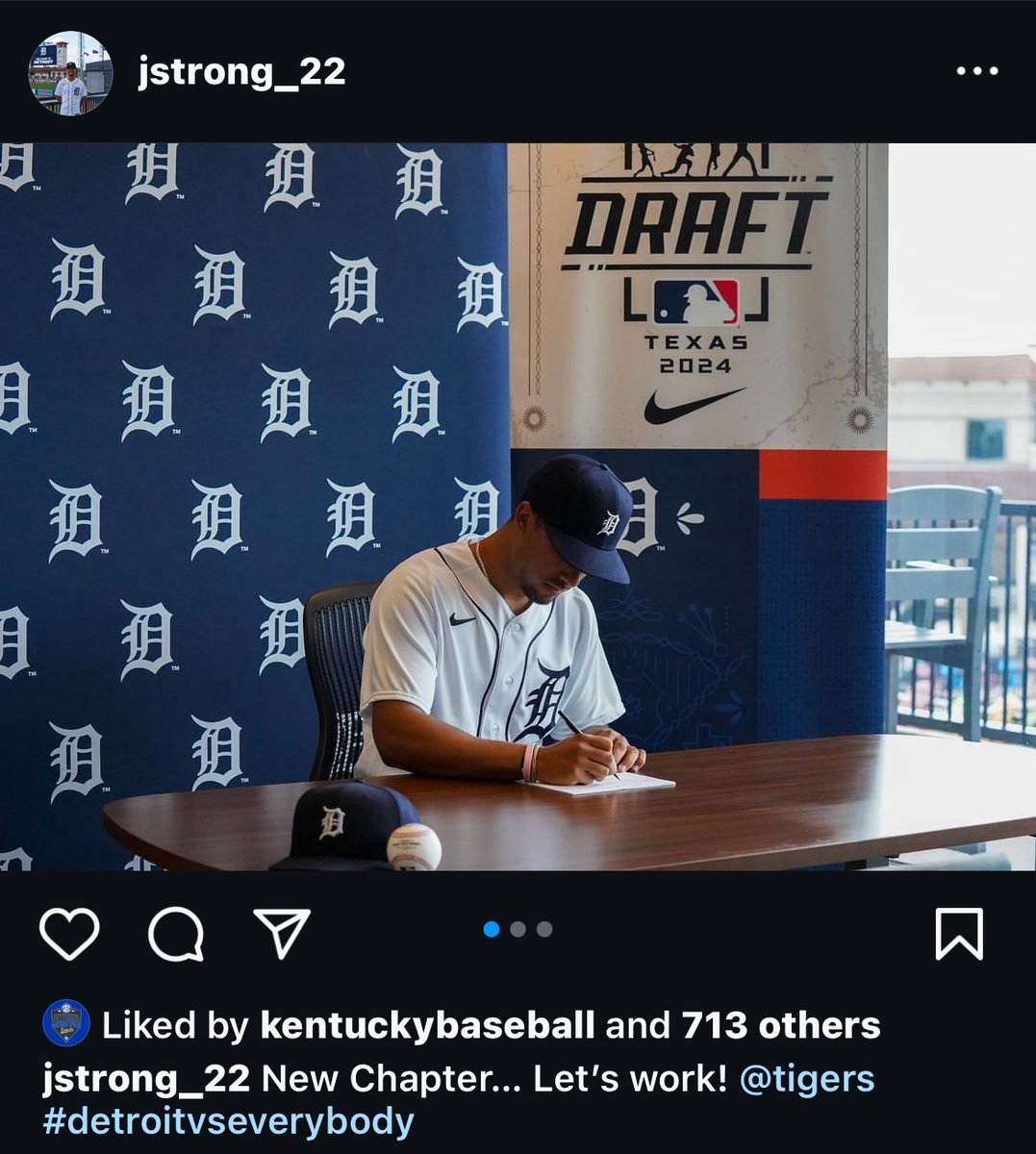This screenshot has width=1036, height=1154.
Task: Open #detroitvseverybody hashtag
Action: 229,1121
